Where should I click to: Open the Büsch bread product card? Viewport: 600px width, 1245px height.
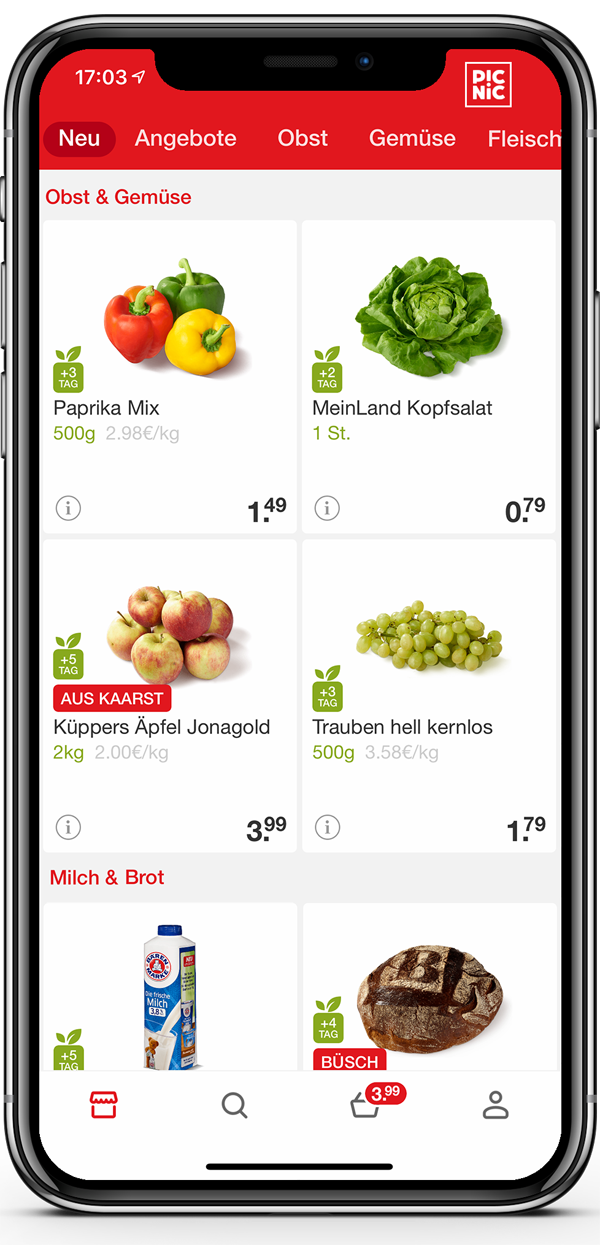coord(428,990)
